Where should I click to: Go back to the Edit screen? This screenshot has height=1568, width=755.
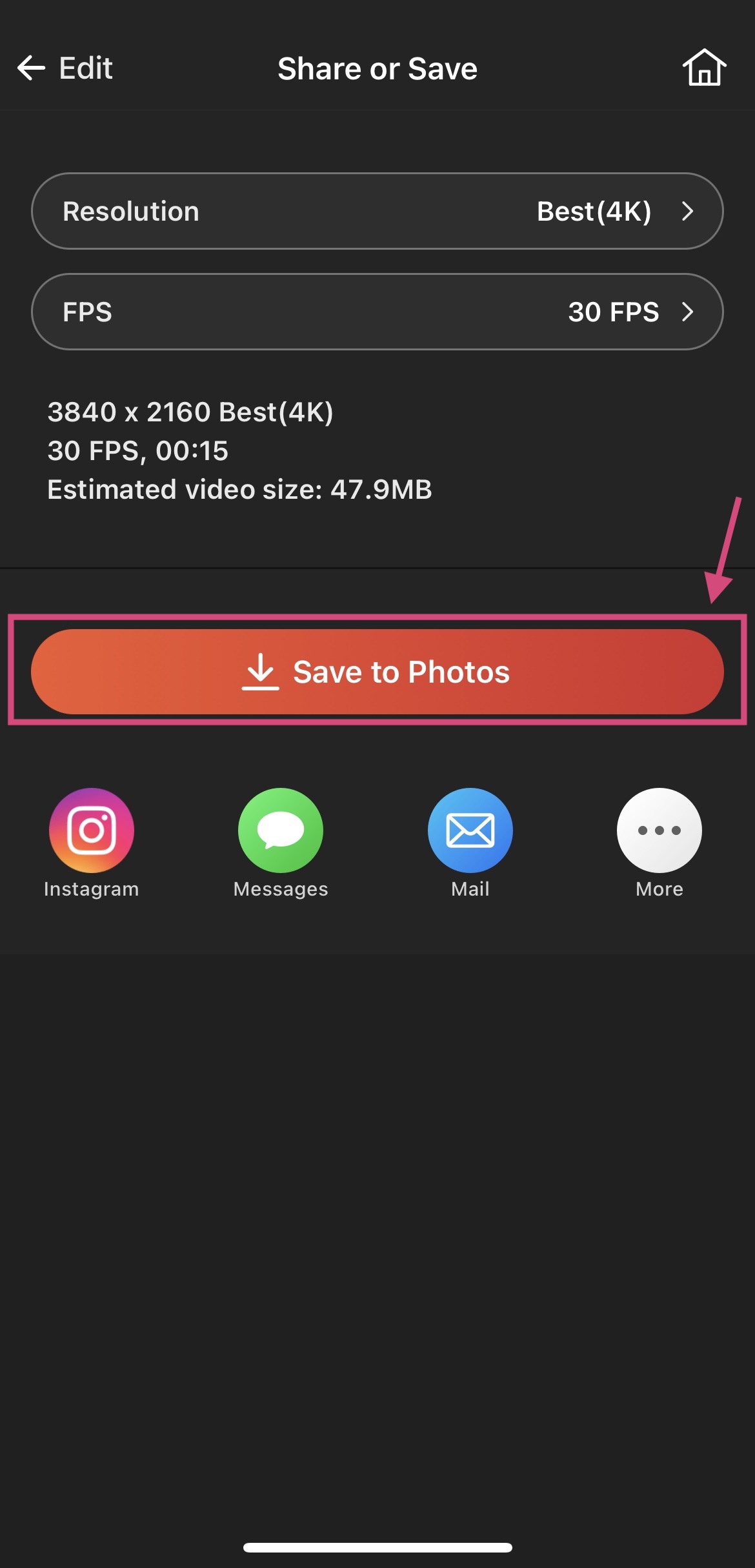tap(65, 68)
